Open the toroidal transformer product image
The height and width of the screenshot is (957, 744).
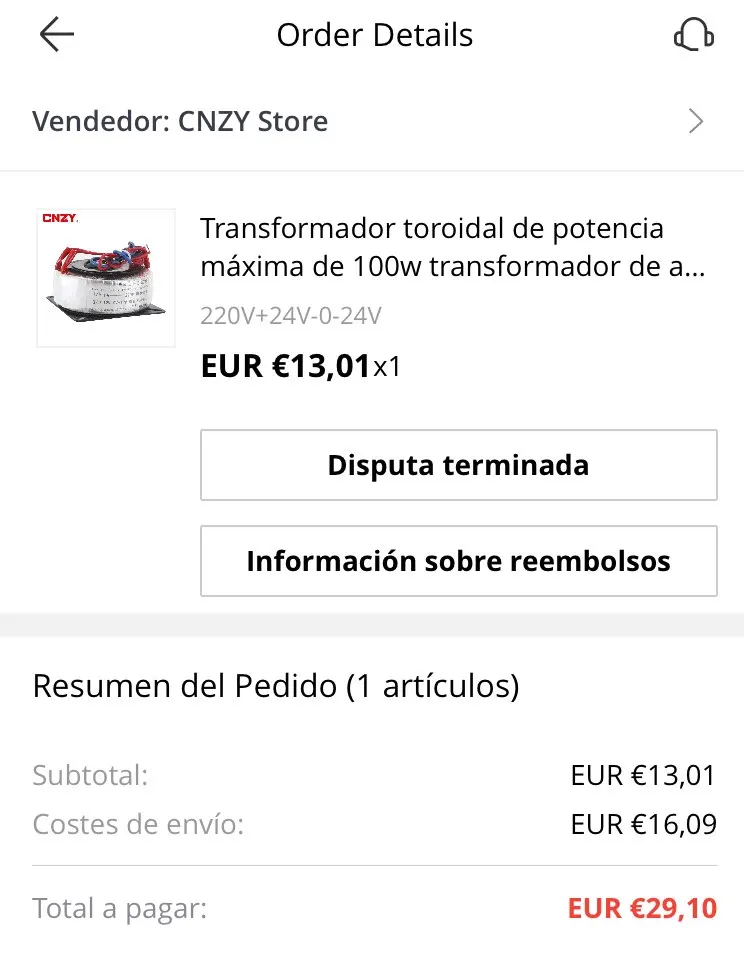106,278
